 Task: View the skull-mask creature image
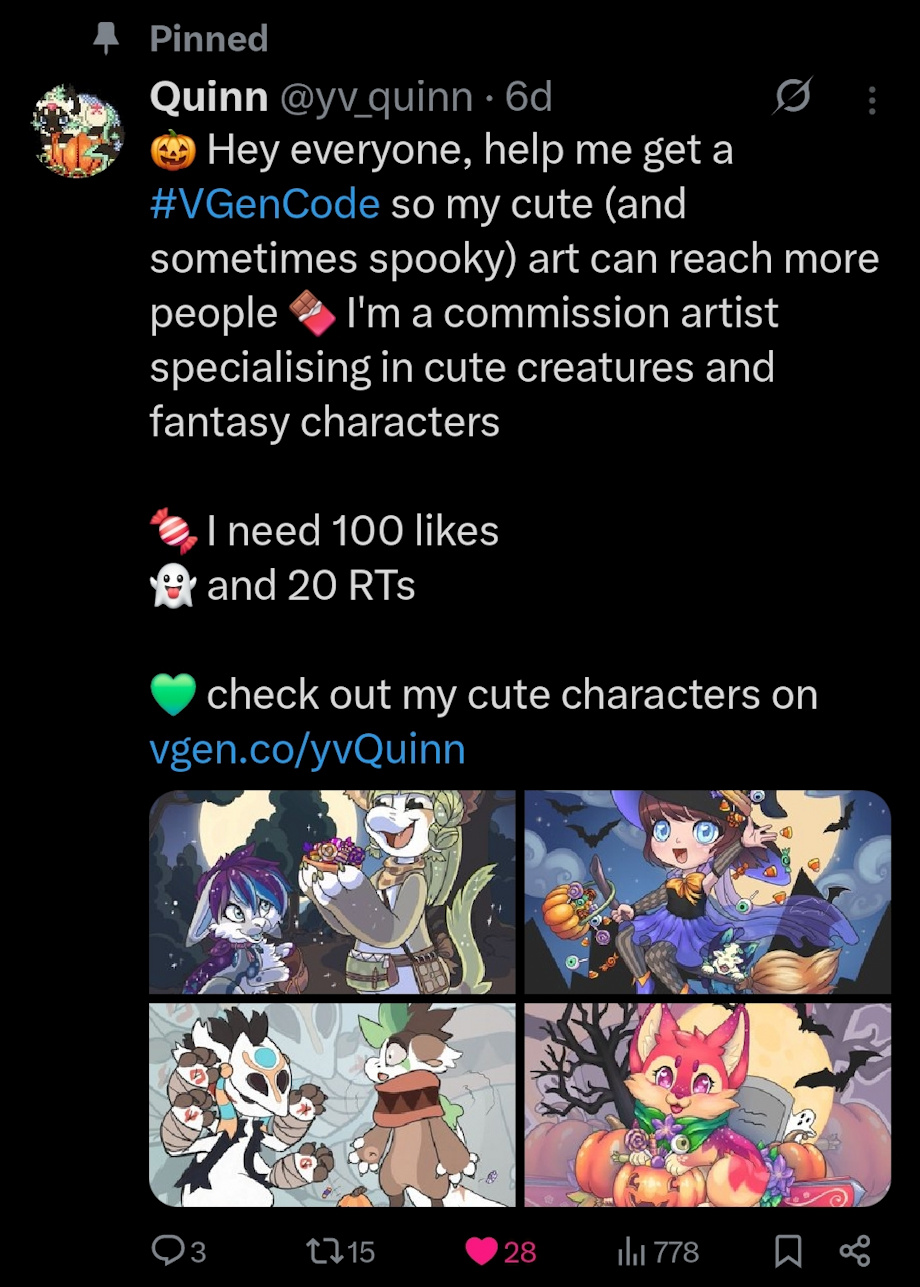tap(332, 1104)
